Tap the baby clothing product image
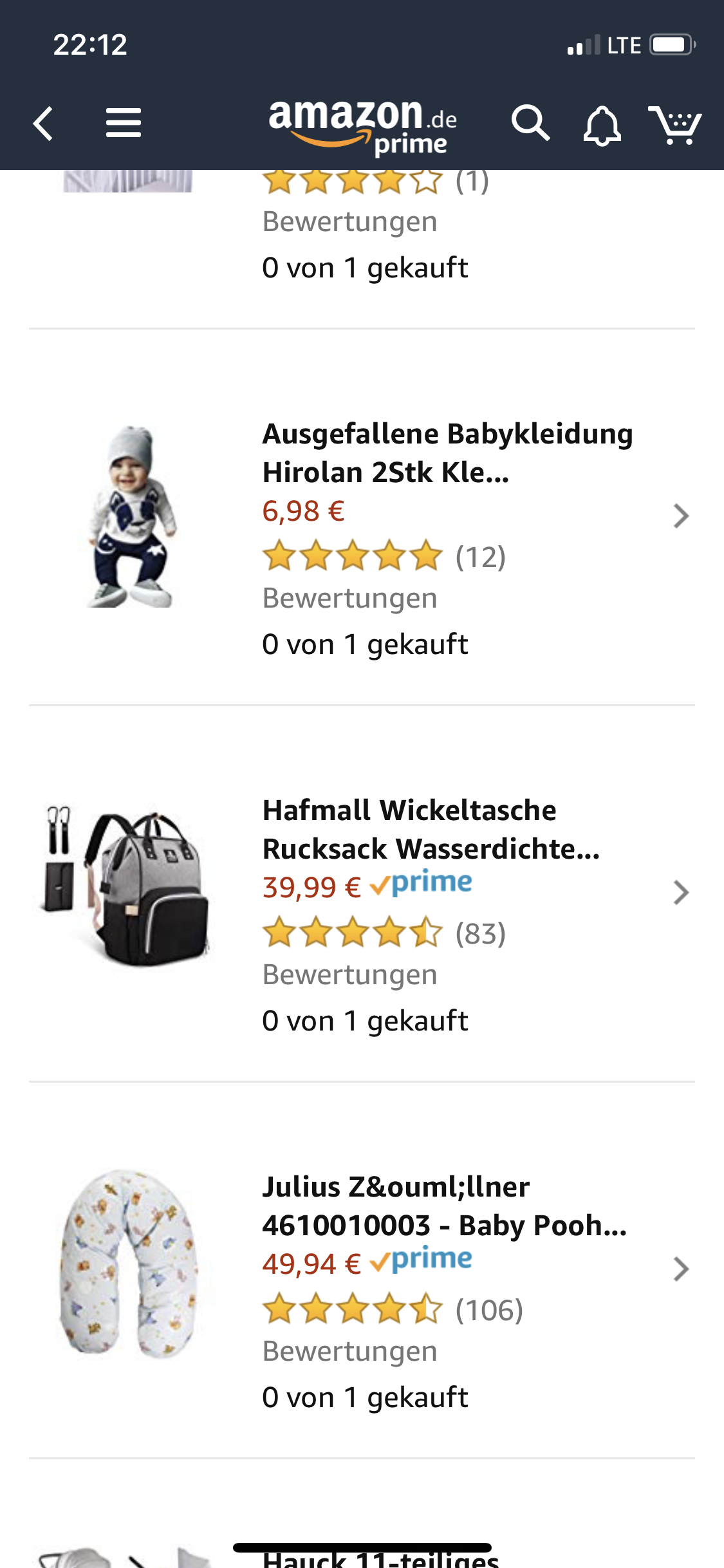 [130, 516]
